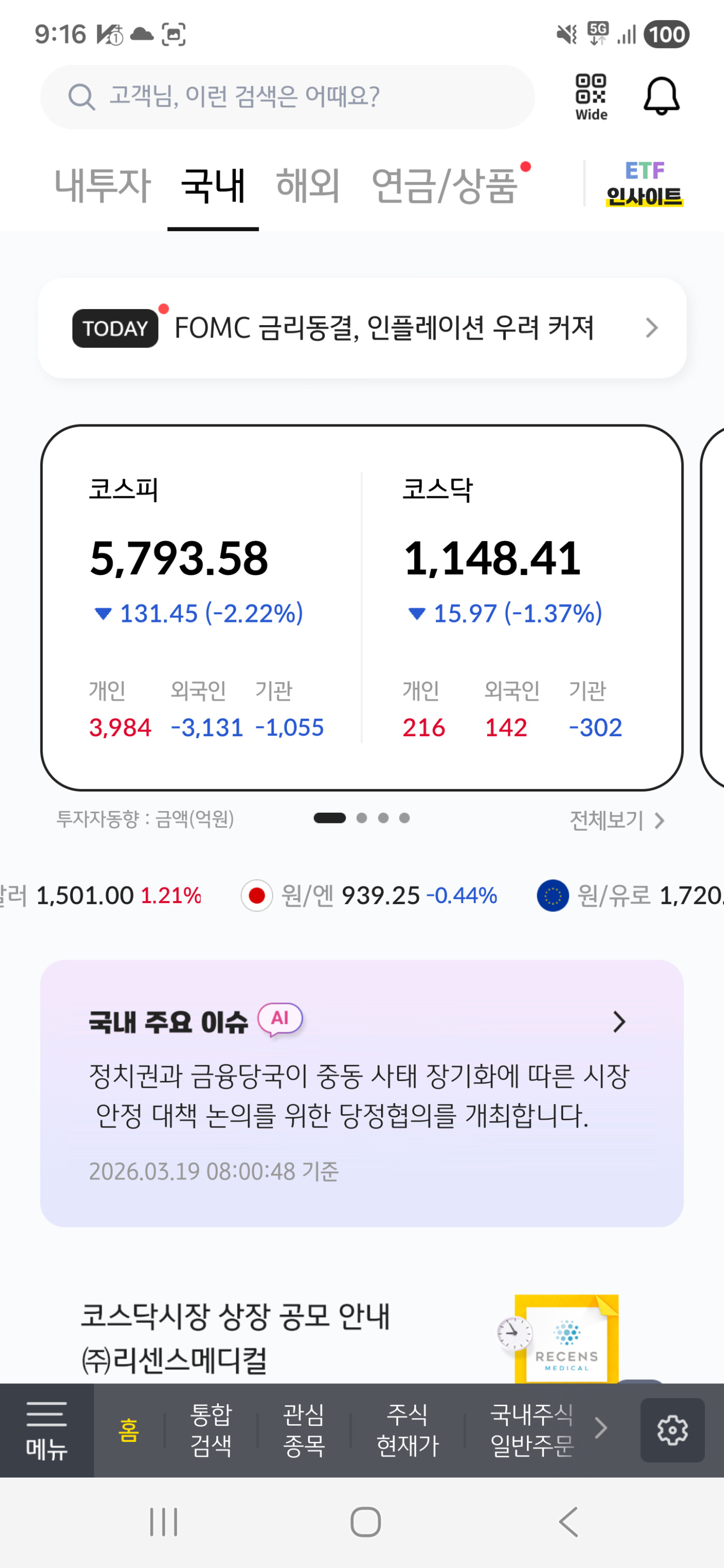This screenshot has width=724, height=1568.
Task: Open 국내주식 일반주문 shortcut
Action: click(532, 1430)
